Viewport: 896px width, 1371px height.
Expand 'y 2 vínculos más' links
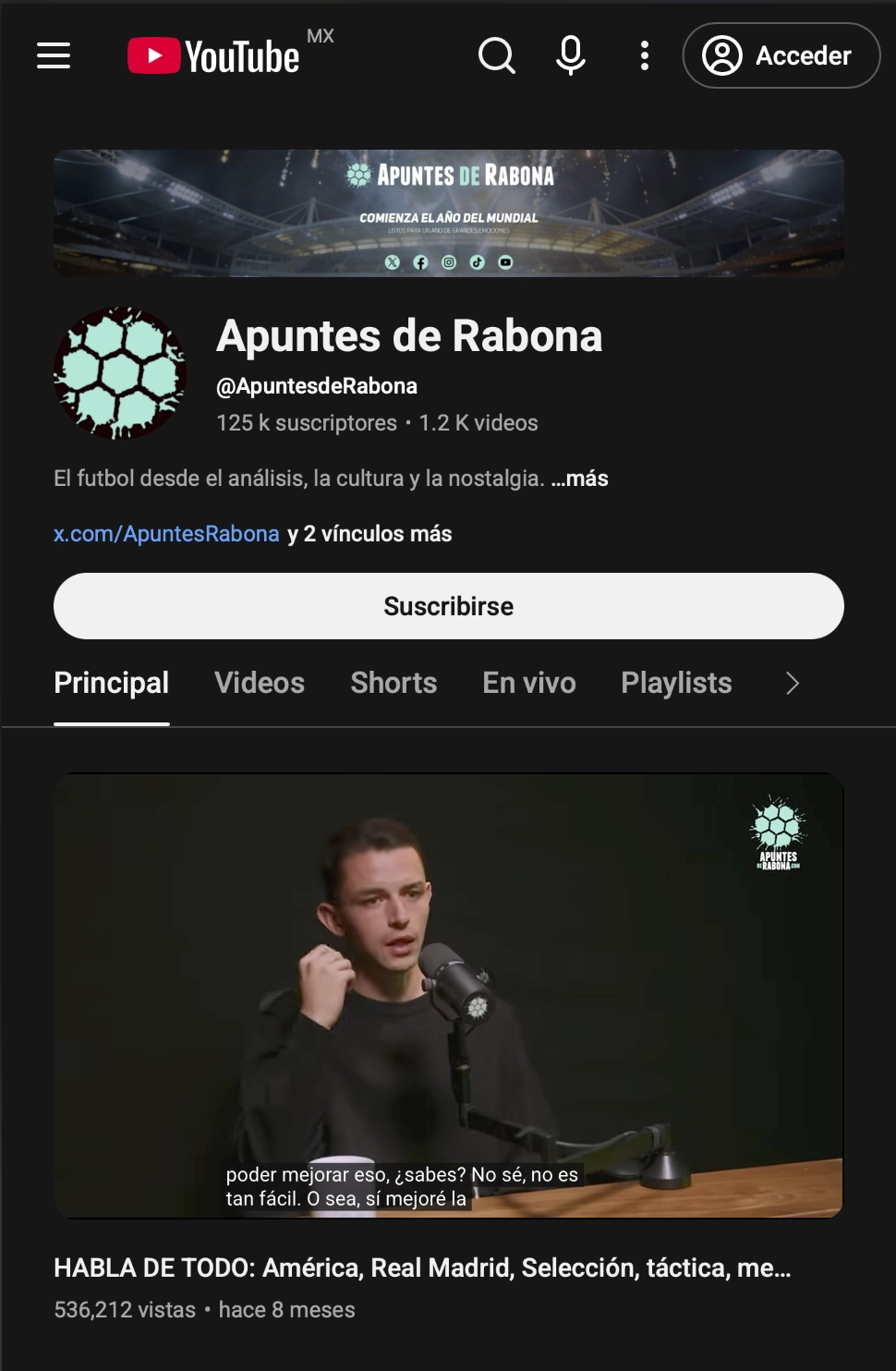[367, 534]
